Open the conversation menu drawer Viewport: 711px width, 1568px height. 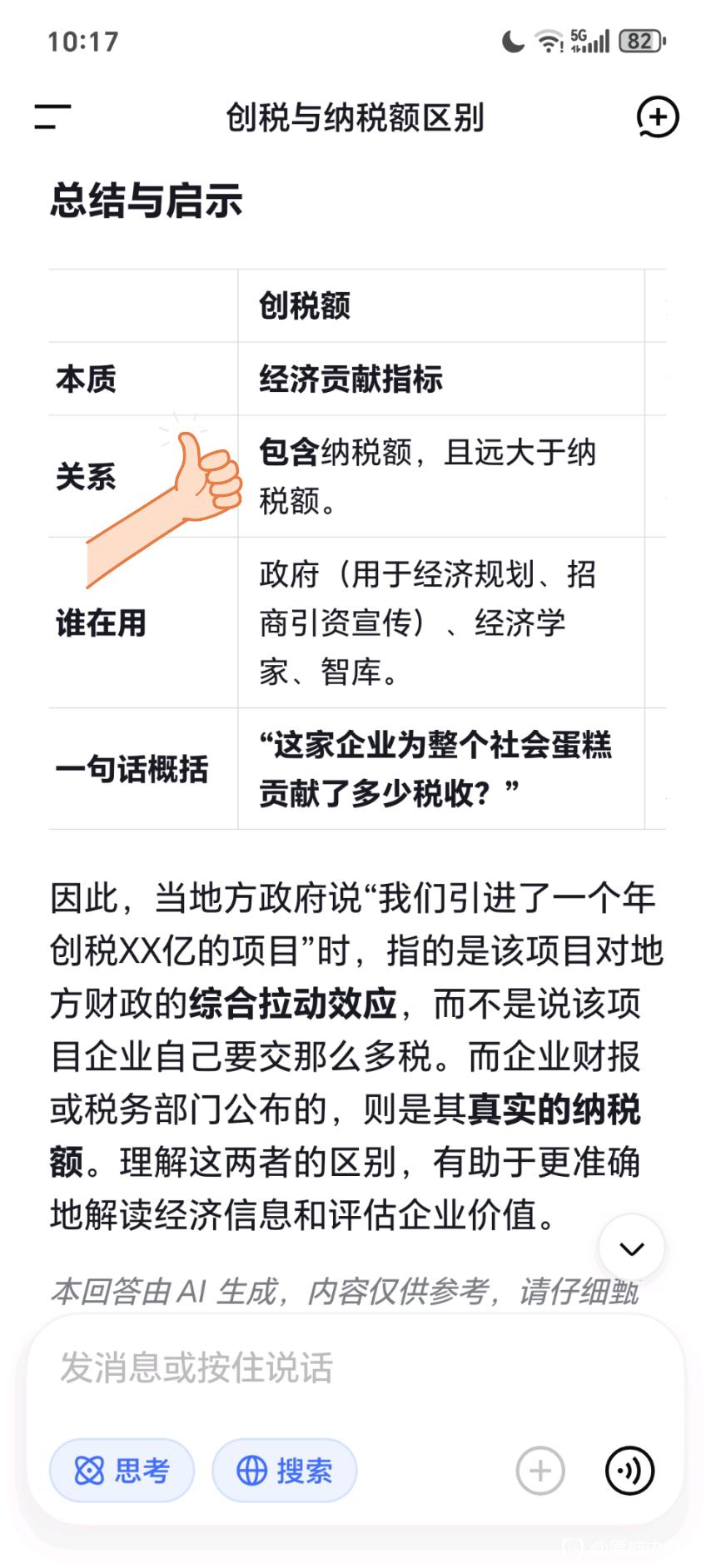(52, 117)
